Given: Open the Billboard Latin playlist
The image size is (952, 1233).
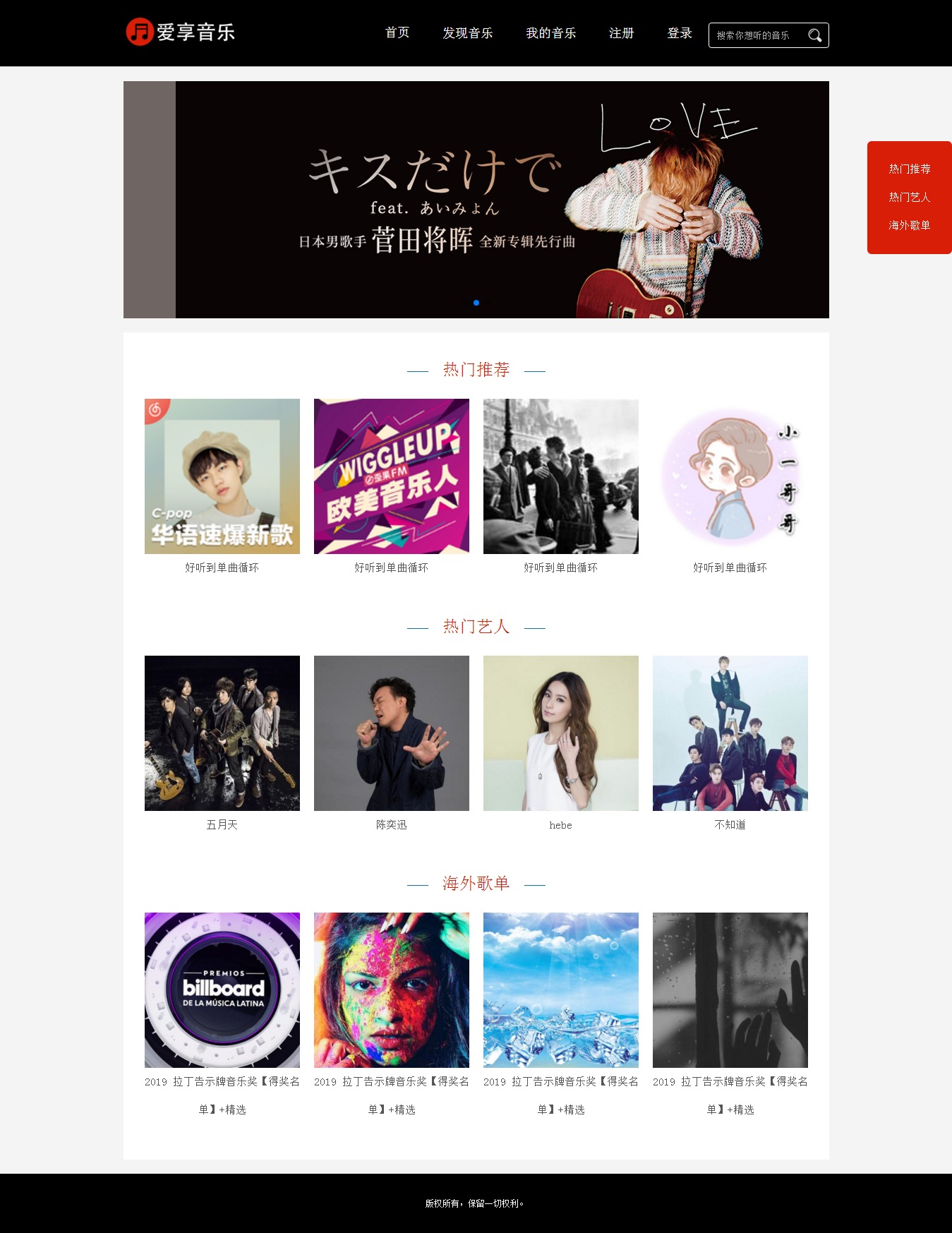Looking at the screenshot, I should coord(222,990).
